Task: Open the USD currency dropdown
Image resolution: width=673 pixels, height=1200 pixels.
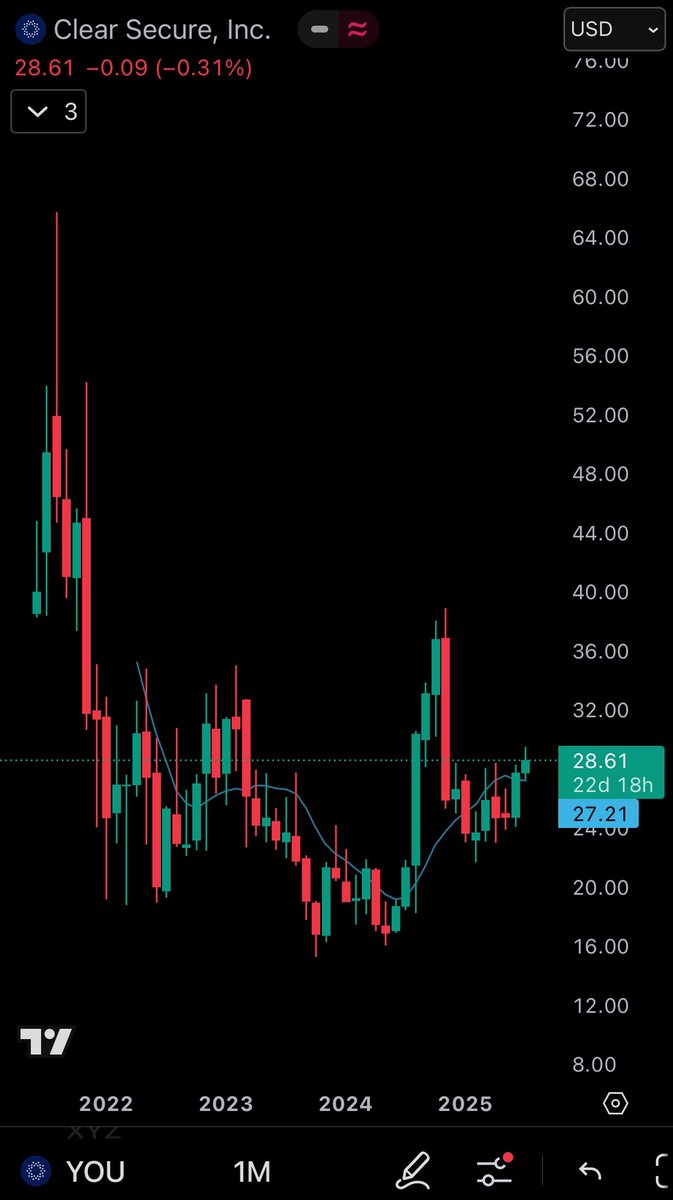Action: pos(614,30)
